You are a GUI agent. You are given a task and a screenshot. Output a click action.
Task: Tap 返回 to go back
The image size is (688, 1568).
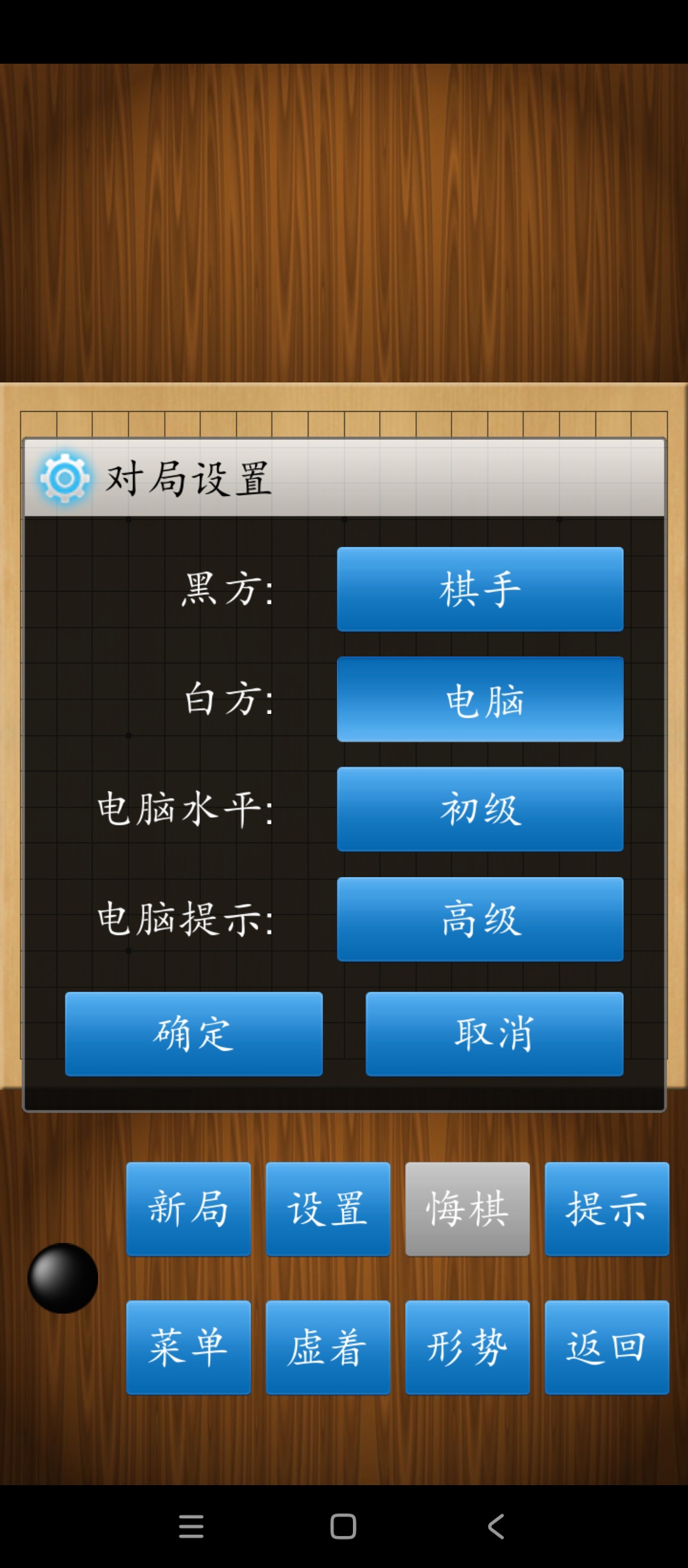pos(606,1347)
